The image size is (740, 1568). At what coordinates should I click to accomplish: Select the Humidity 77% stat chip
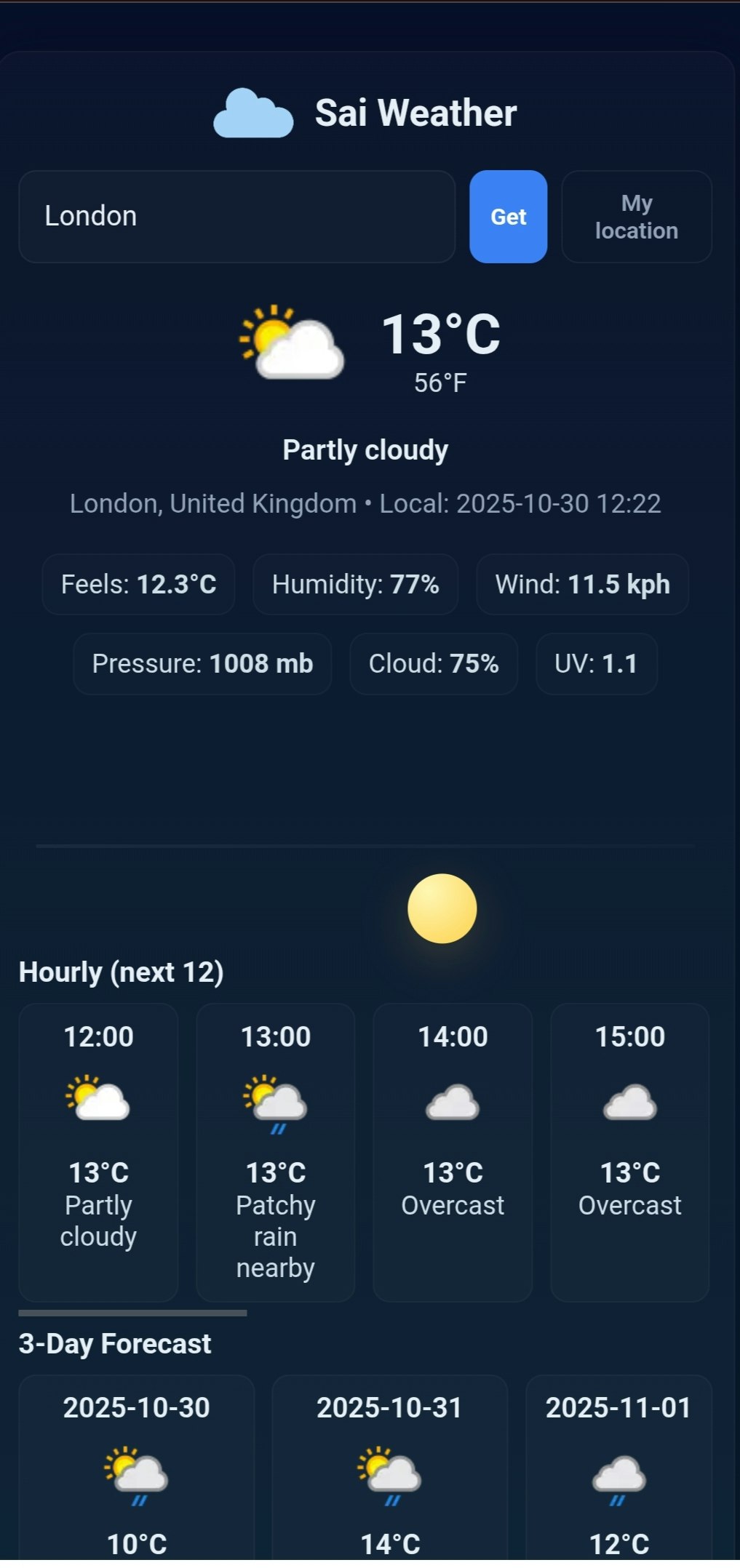click(x=355, y=584)
